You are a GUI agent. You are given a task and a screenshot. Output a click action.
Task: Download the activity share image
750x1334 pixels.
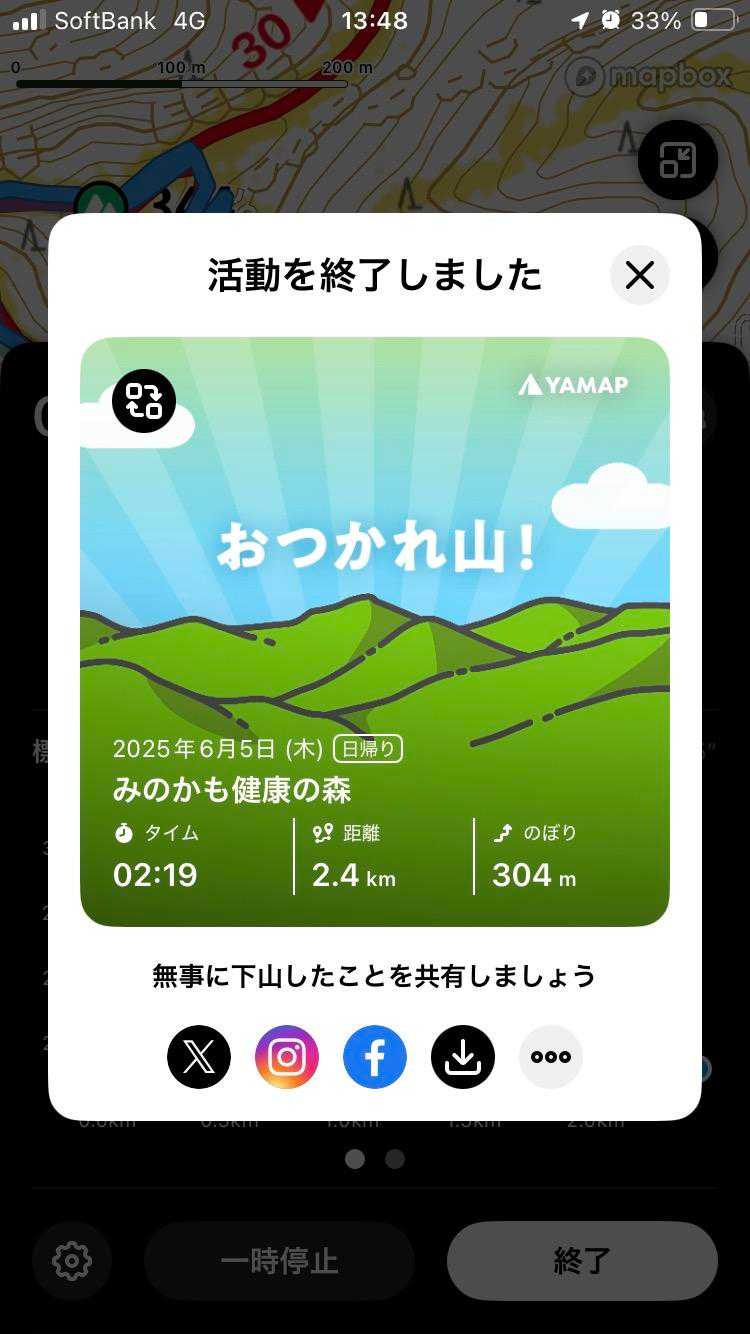pos(463,1057)
